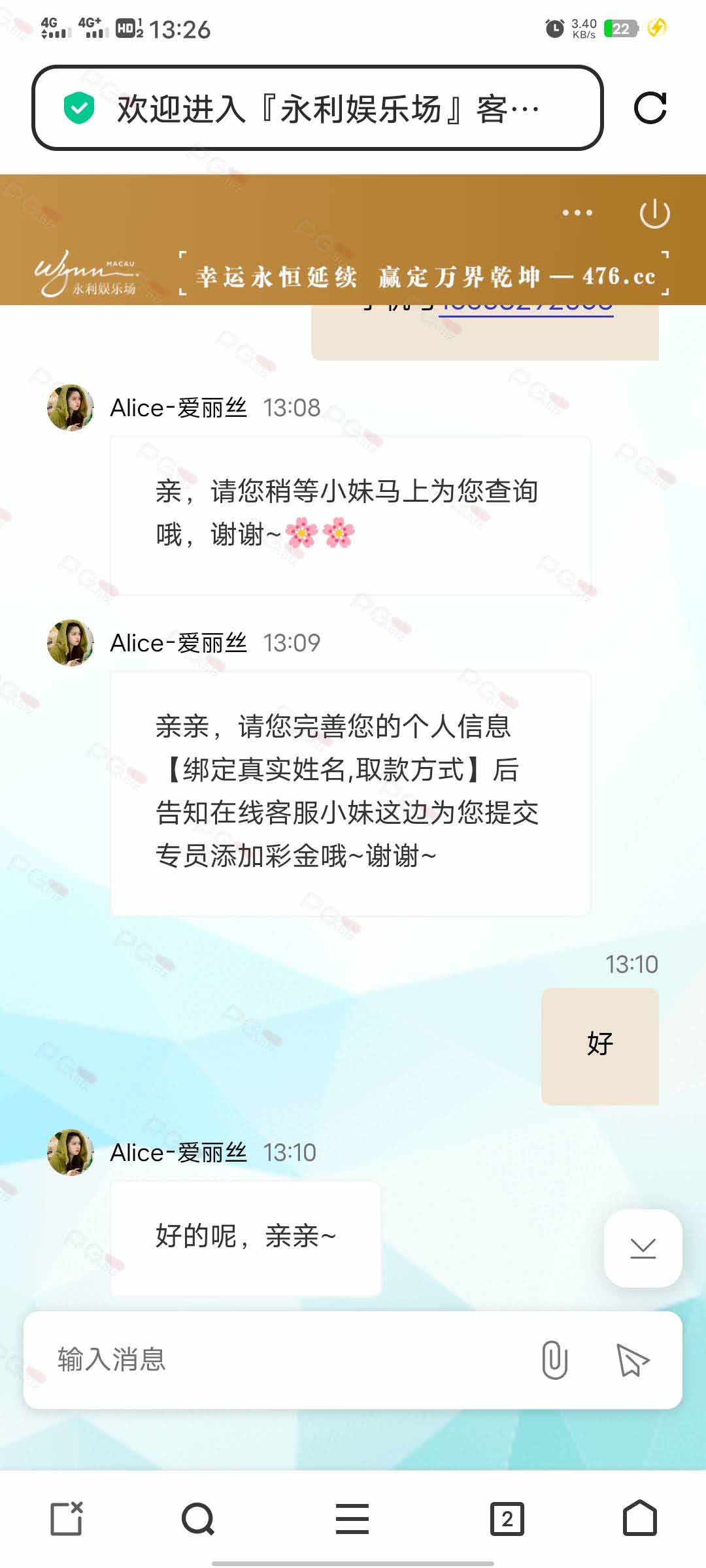Jump to the latest message with the down arrow
The height and width of the screenshot is (1568, 706).
click(x=643, y=1248)
